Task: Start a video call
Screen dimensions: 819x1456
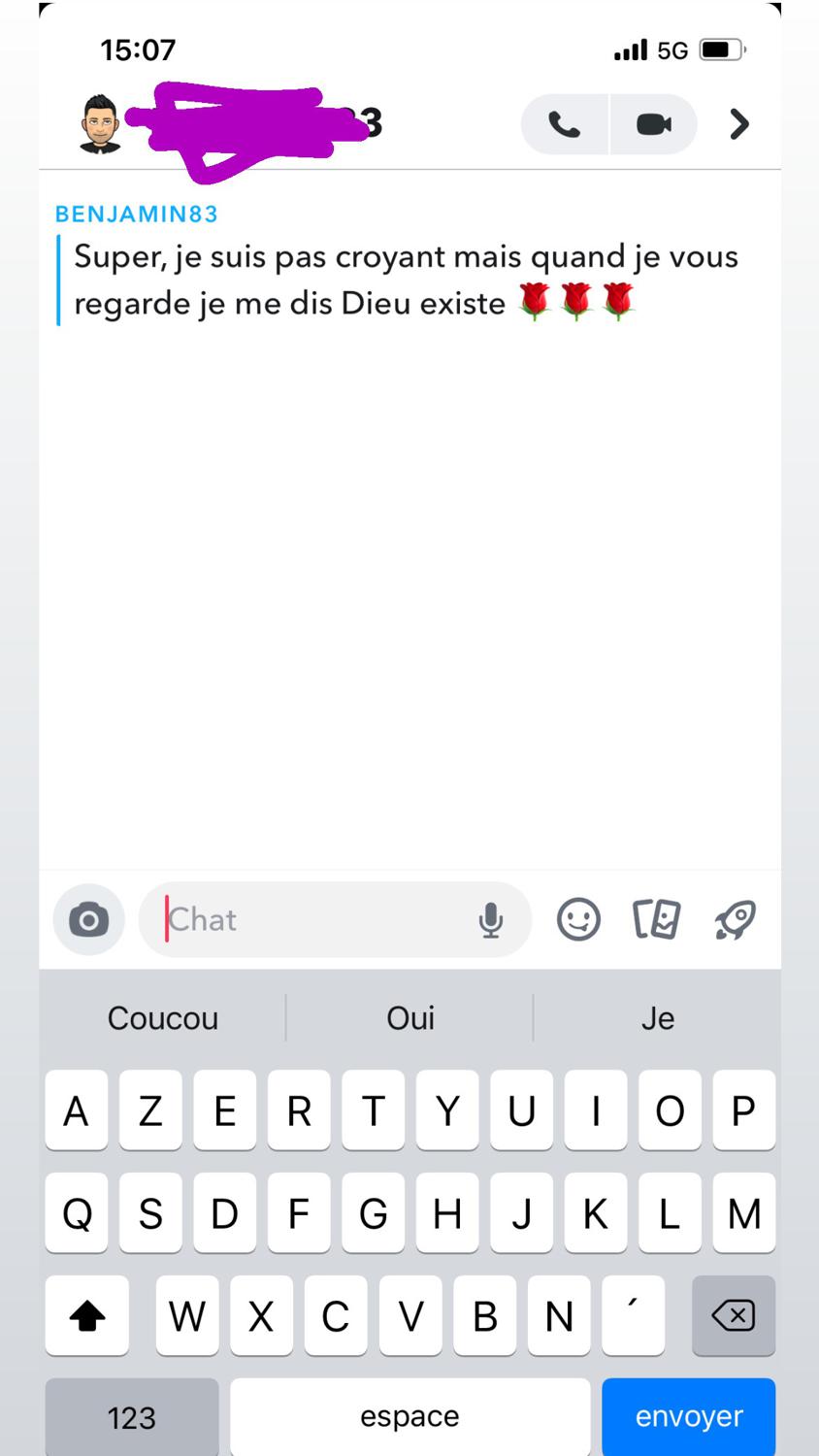Action: 653,124
